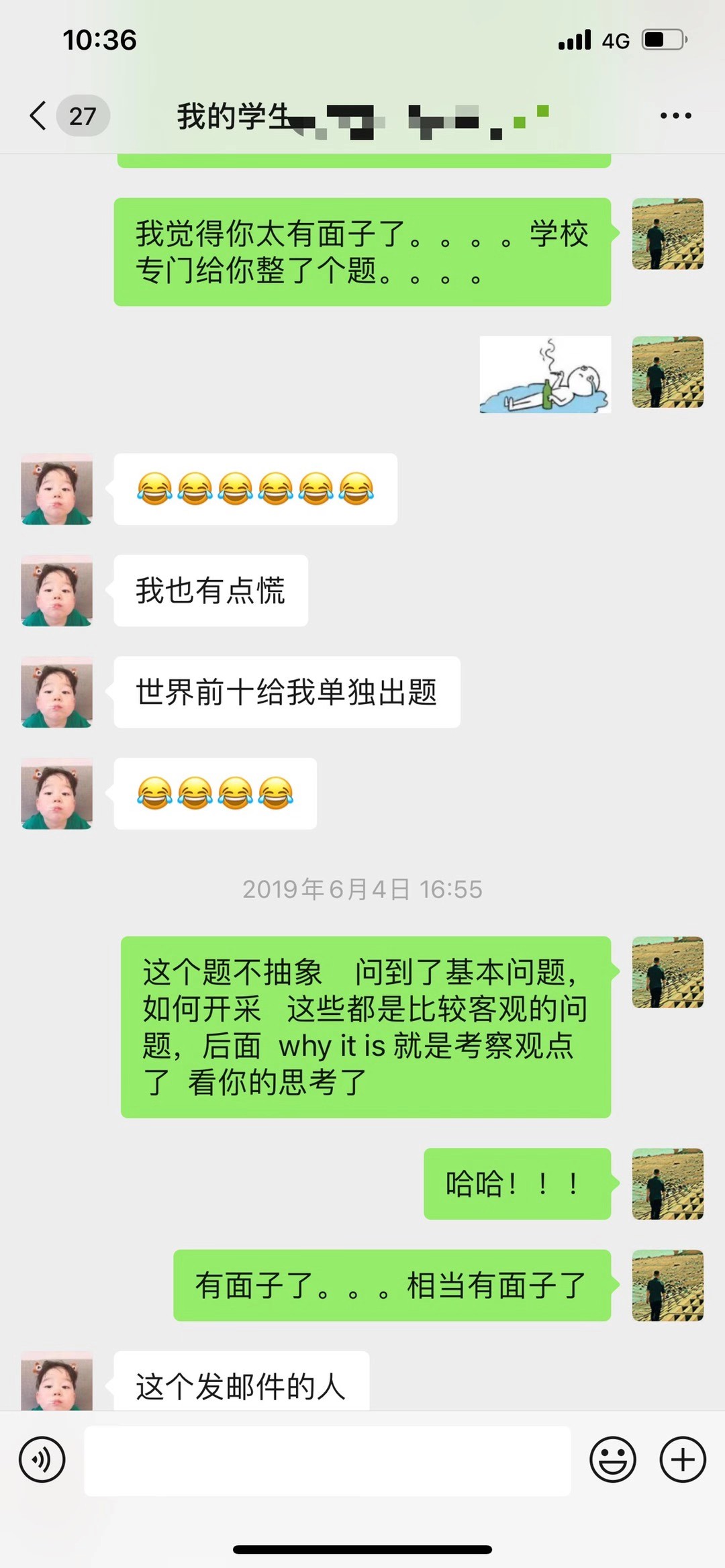Screen dimensions: 725x1568
Task: View the smoking cartoon sticker image
Action: [545, 375]
